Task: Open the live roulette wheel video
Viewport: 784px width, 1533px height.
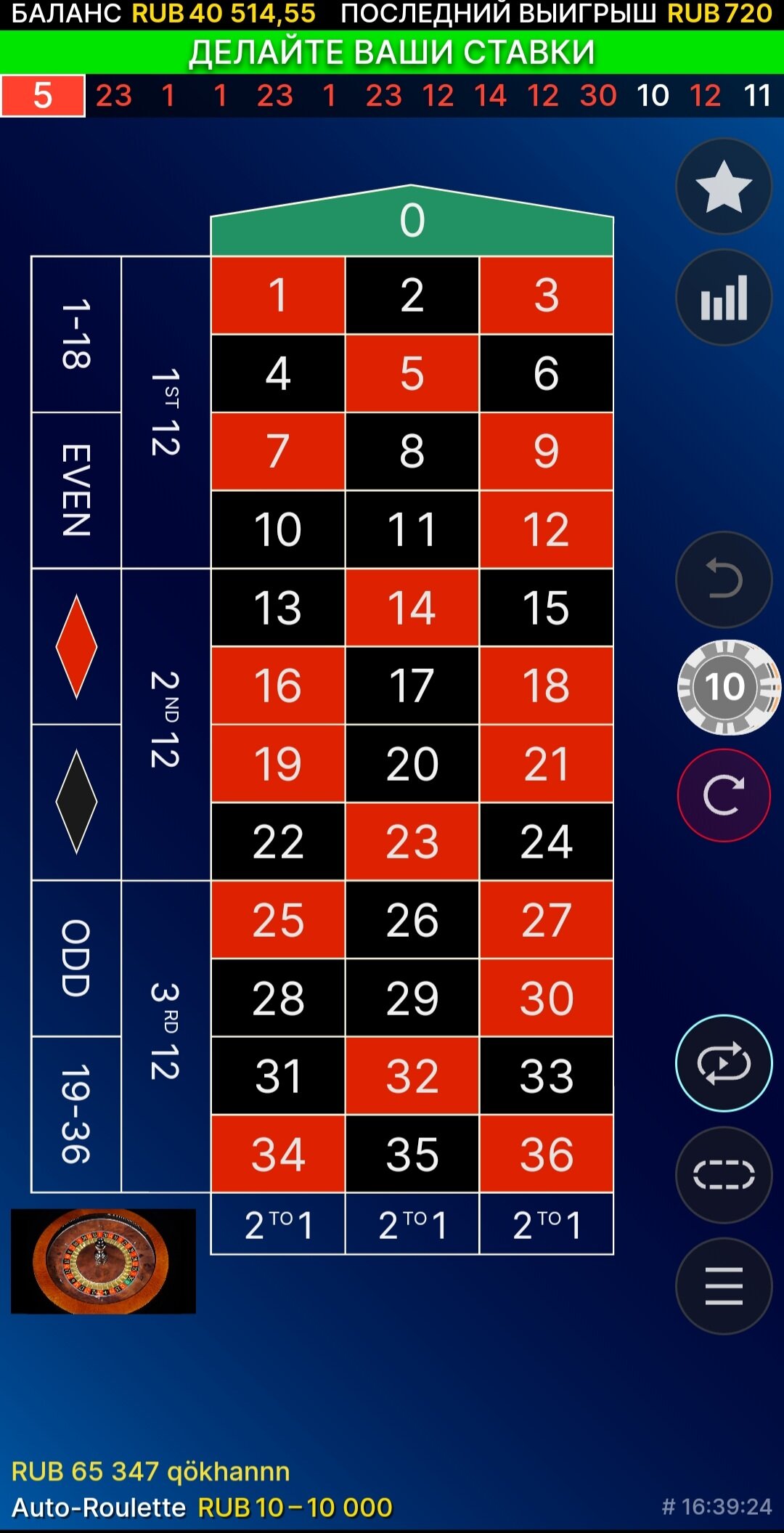Action: pos(103,1261)
